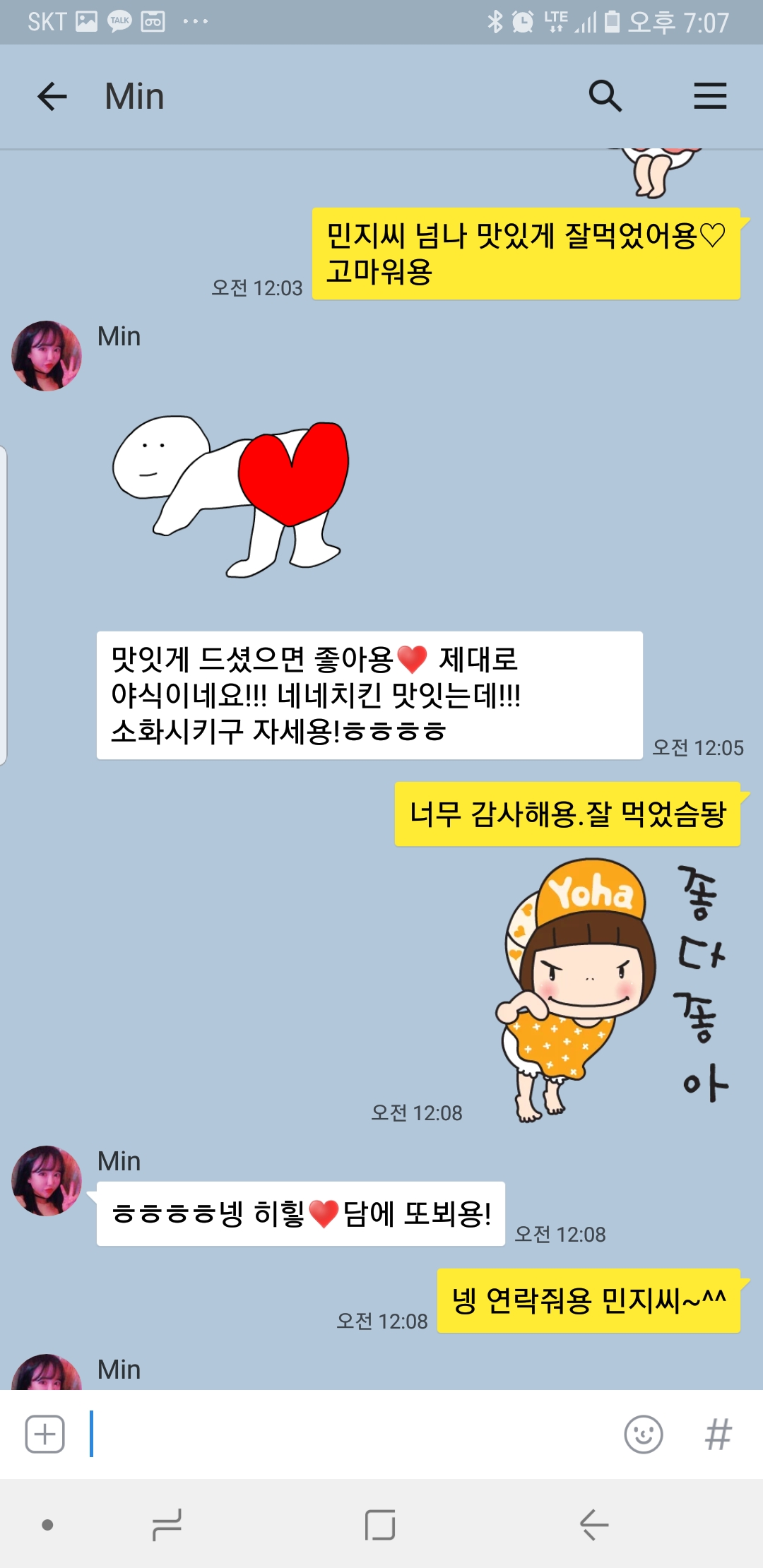The height and width of the screenshot is (1568, 763).
Task: Open the plus attachment button
Action: click(45, 1435)
